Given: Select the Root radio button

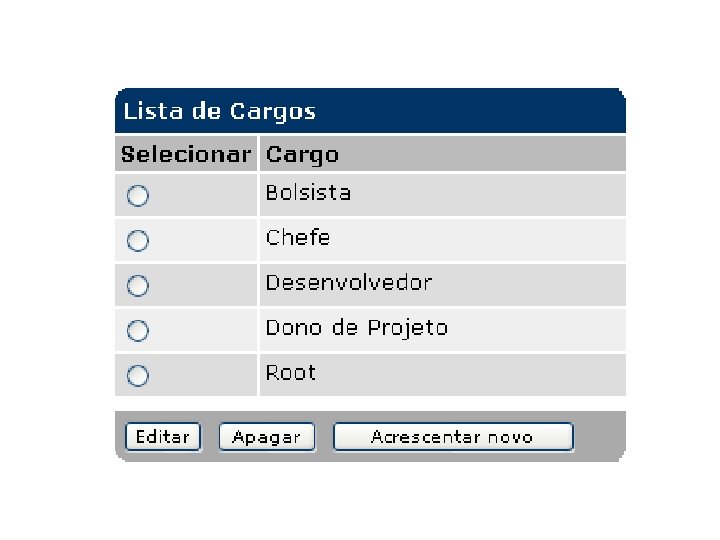Looking at the screenshot, I should (138, 376).
